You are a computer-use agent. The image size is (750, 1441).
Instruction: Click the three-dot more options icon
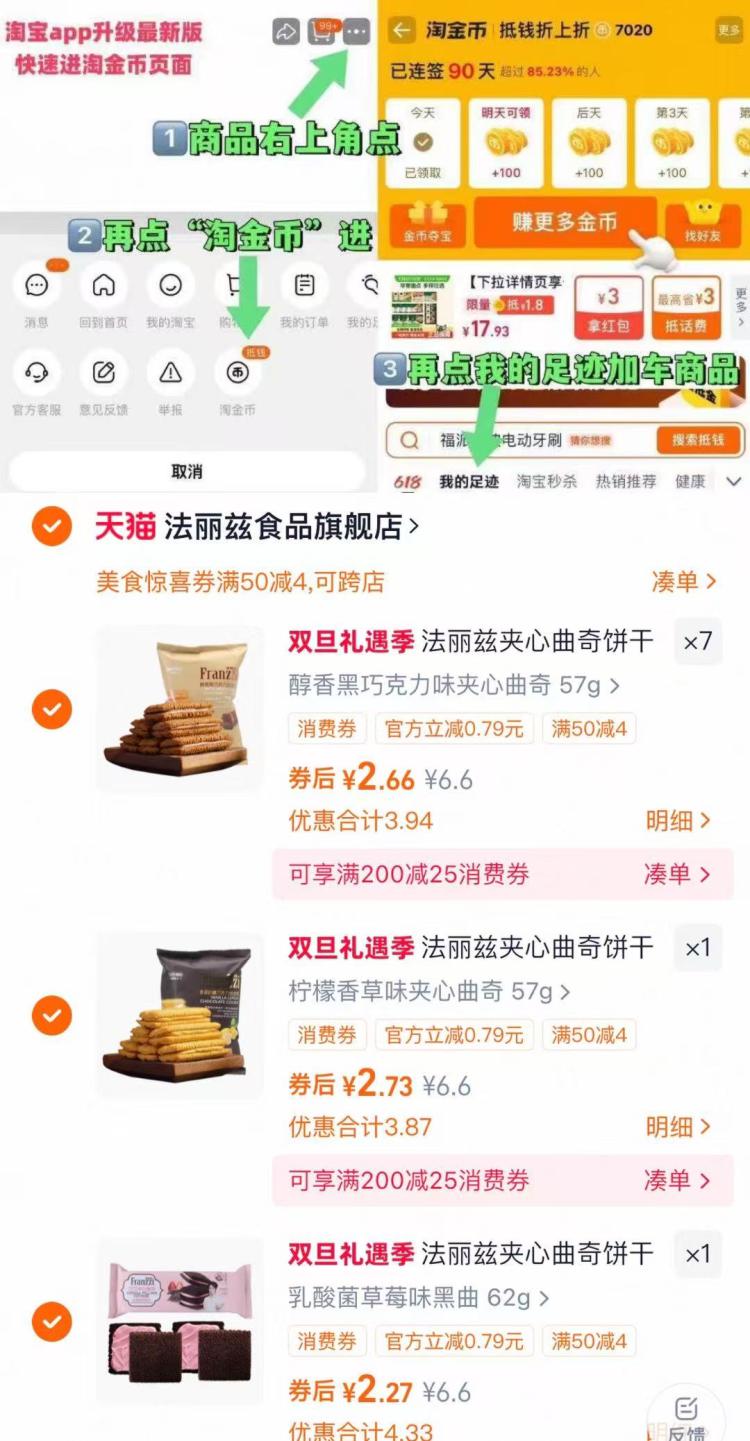click(x=357, y=31)
